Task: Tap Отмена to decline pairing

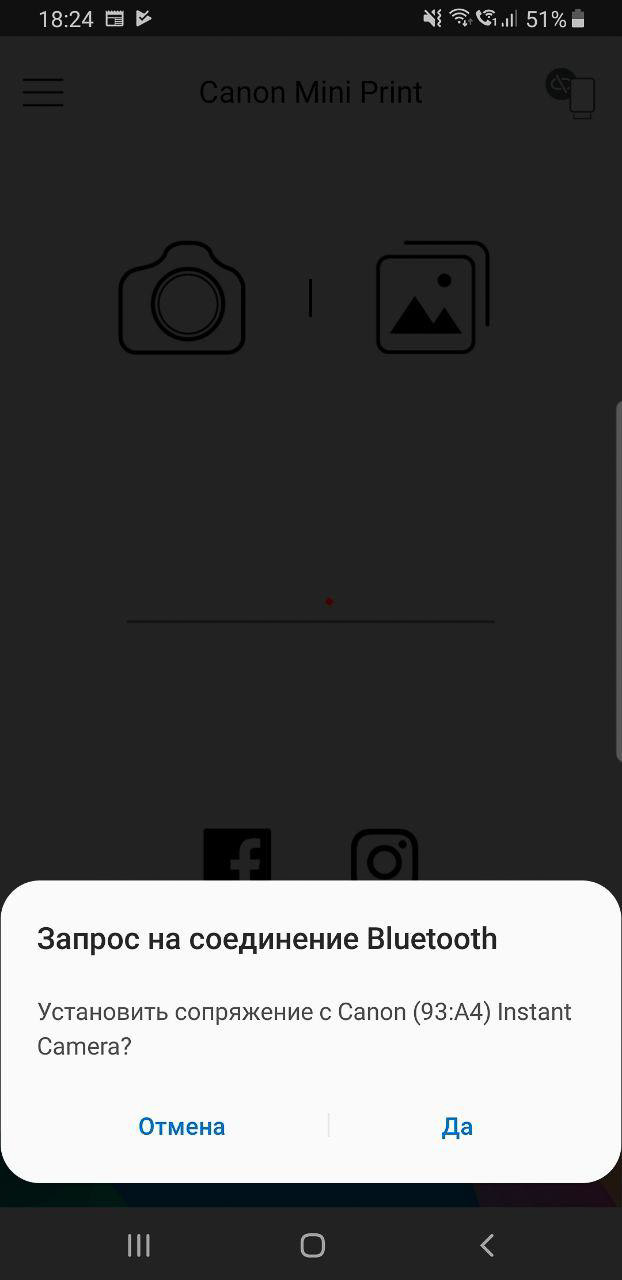Action: click(182, 1127)
